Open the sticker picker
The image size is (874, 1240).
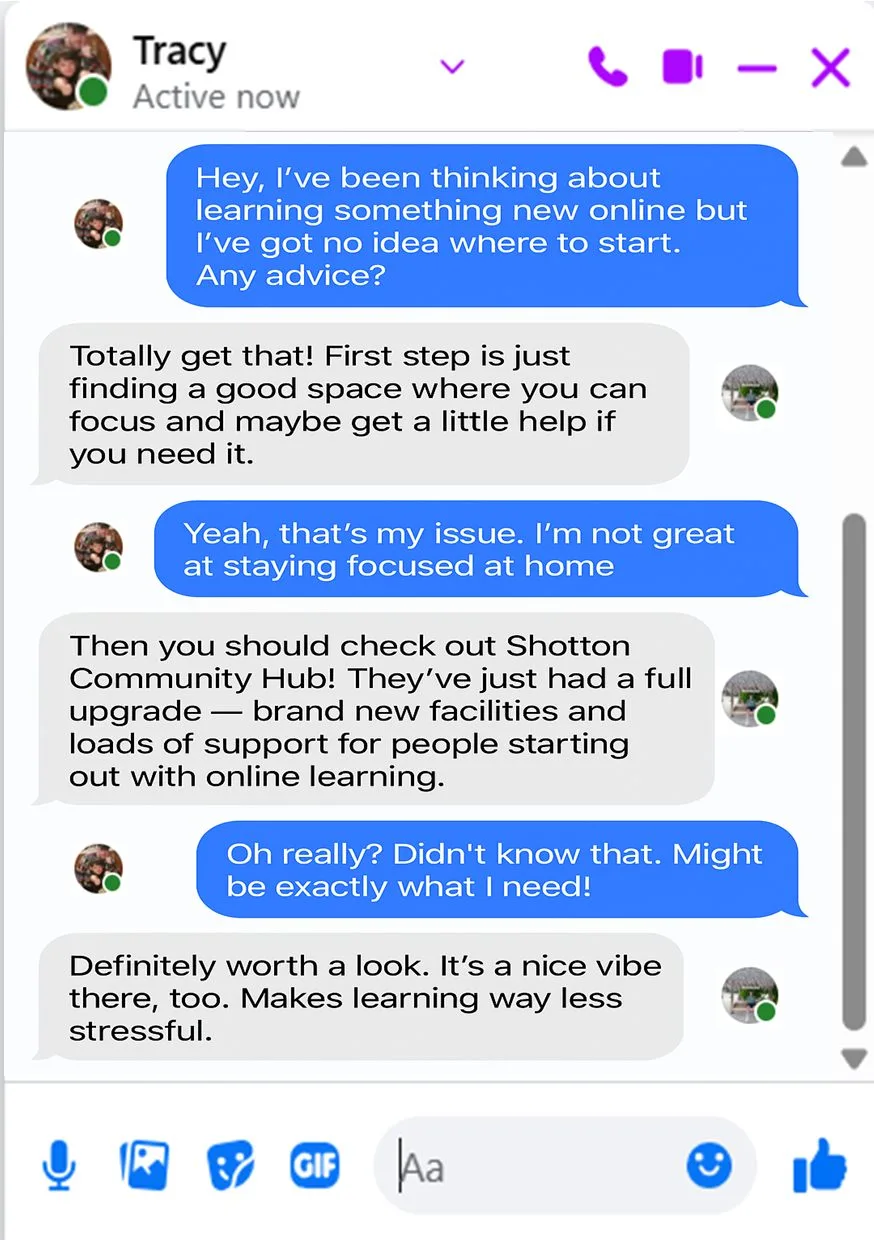(229, 1166)
